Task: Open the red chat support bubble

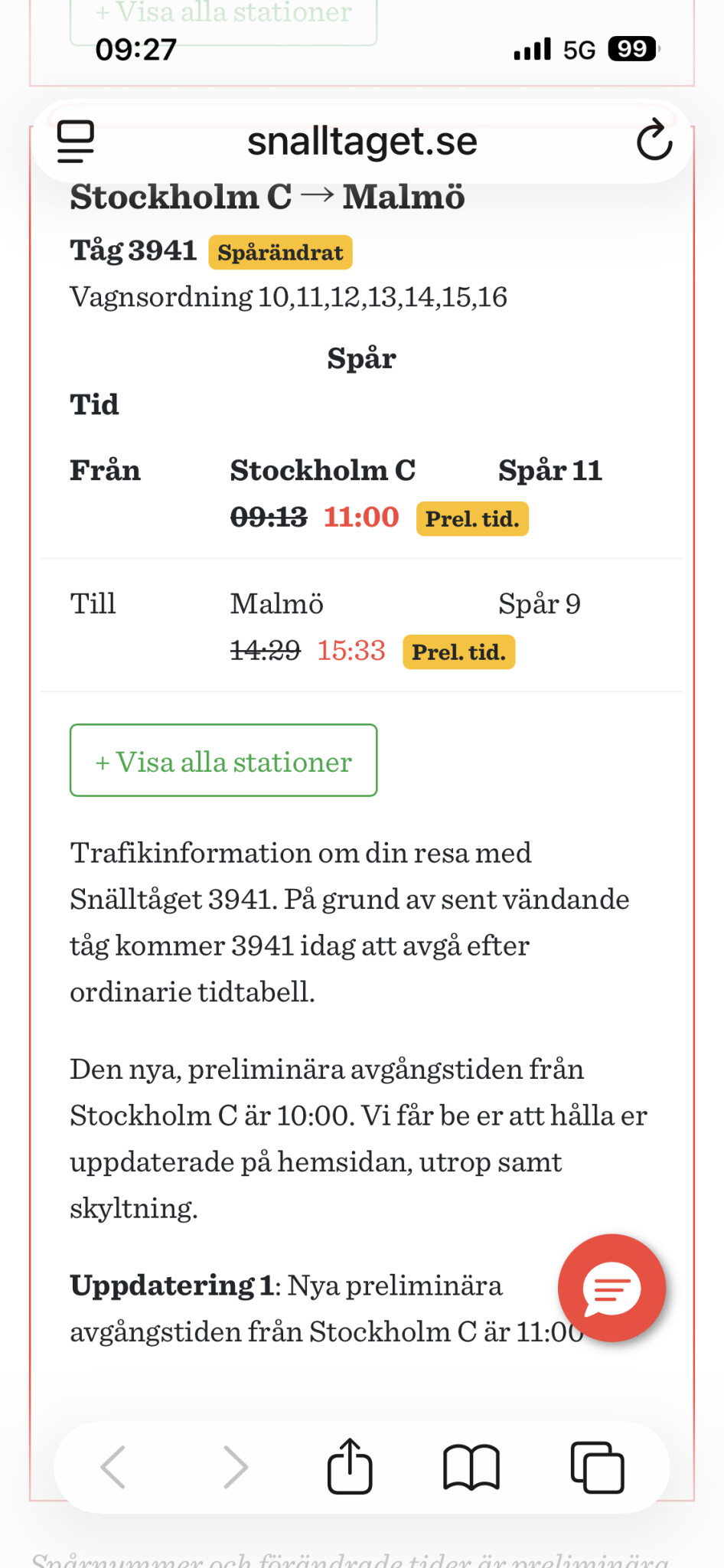Action: 611,1288
